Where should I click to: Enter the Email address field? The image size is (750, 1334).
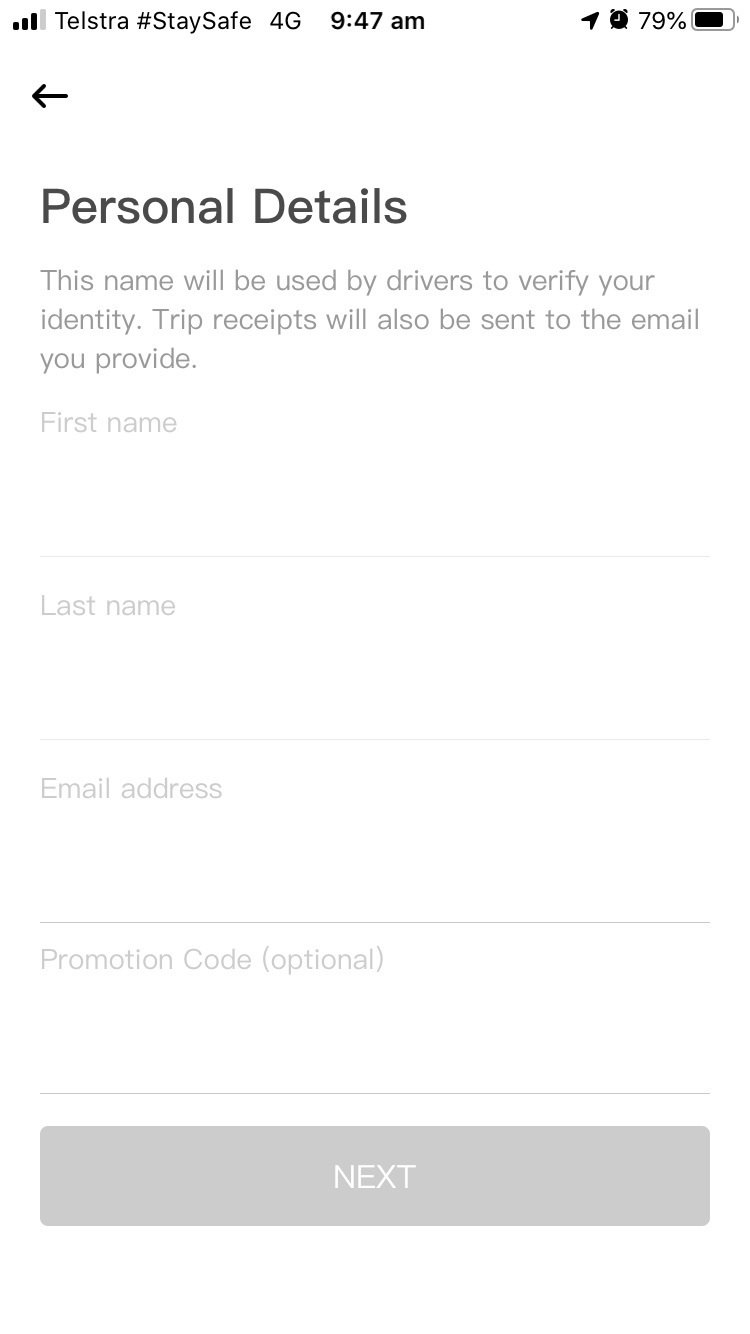click(x=375, y=847)
